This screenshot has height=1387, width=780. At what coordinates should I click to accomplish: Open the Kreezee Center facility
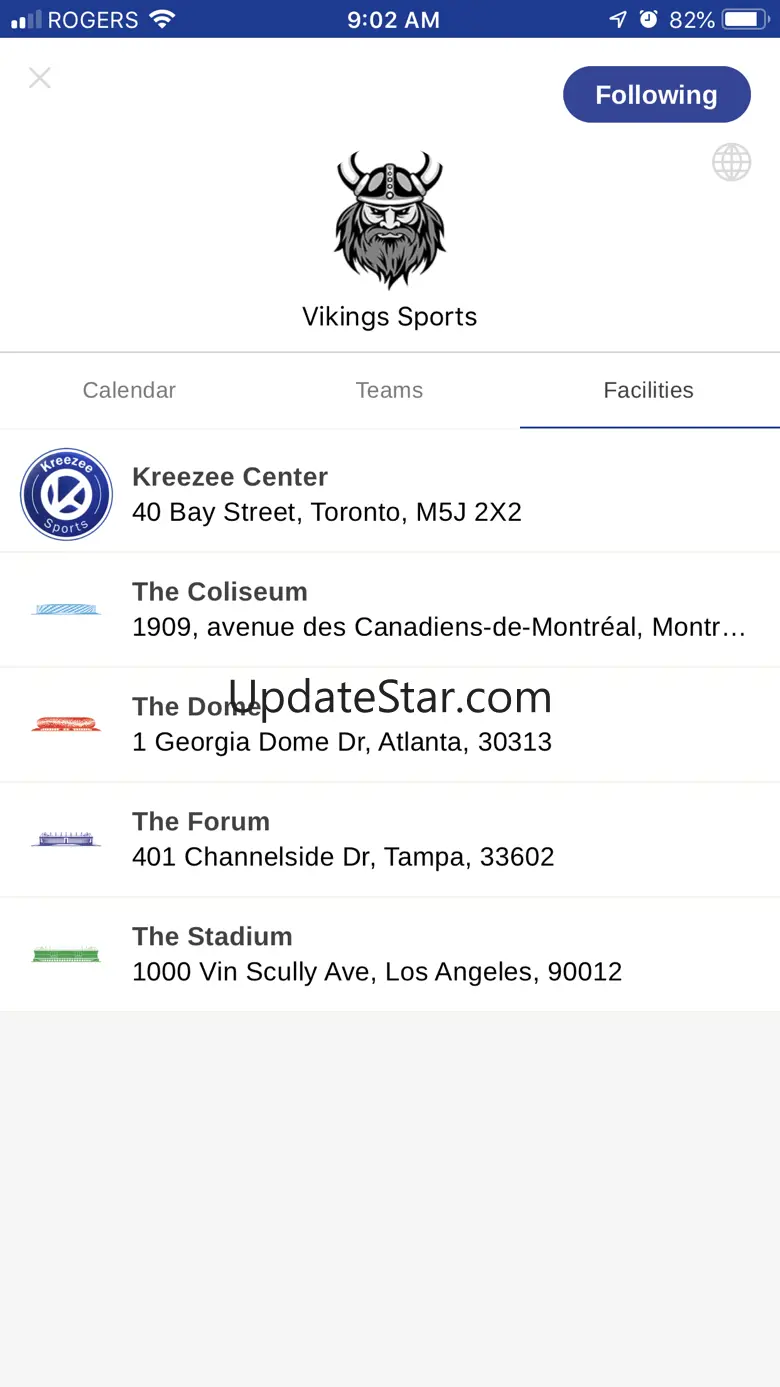[389, 494]
